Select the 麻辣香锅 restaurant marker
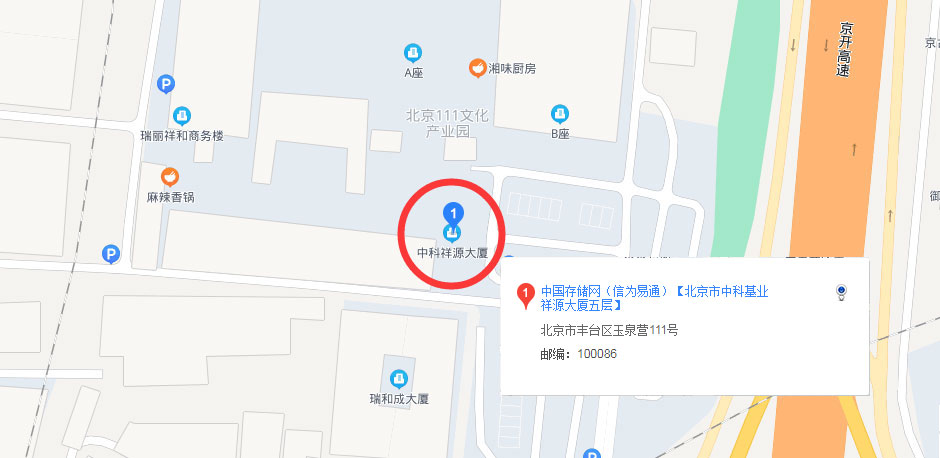This screenshot has width=940, height=458. point(169,177)
